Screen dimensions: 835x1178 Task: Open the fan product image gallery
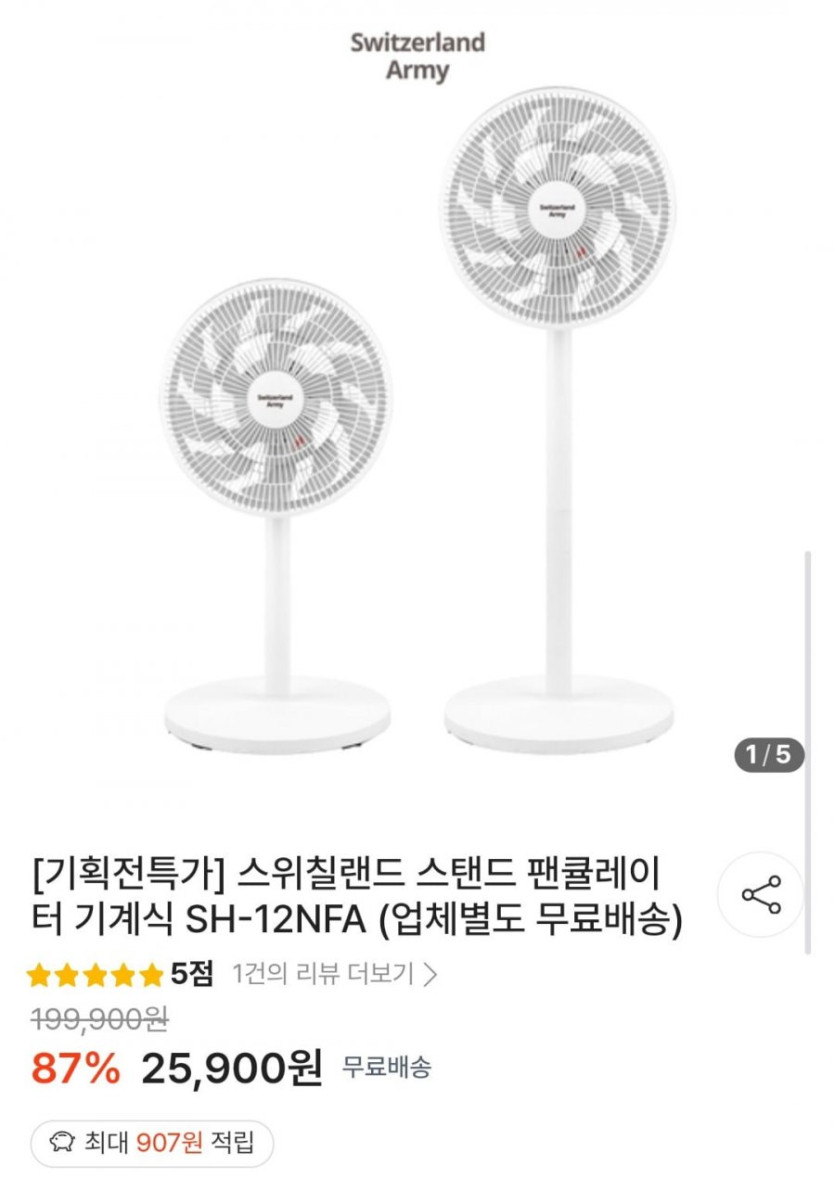pyautogui.click(x=417, y=420)
